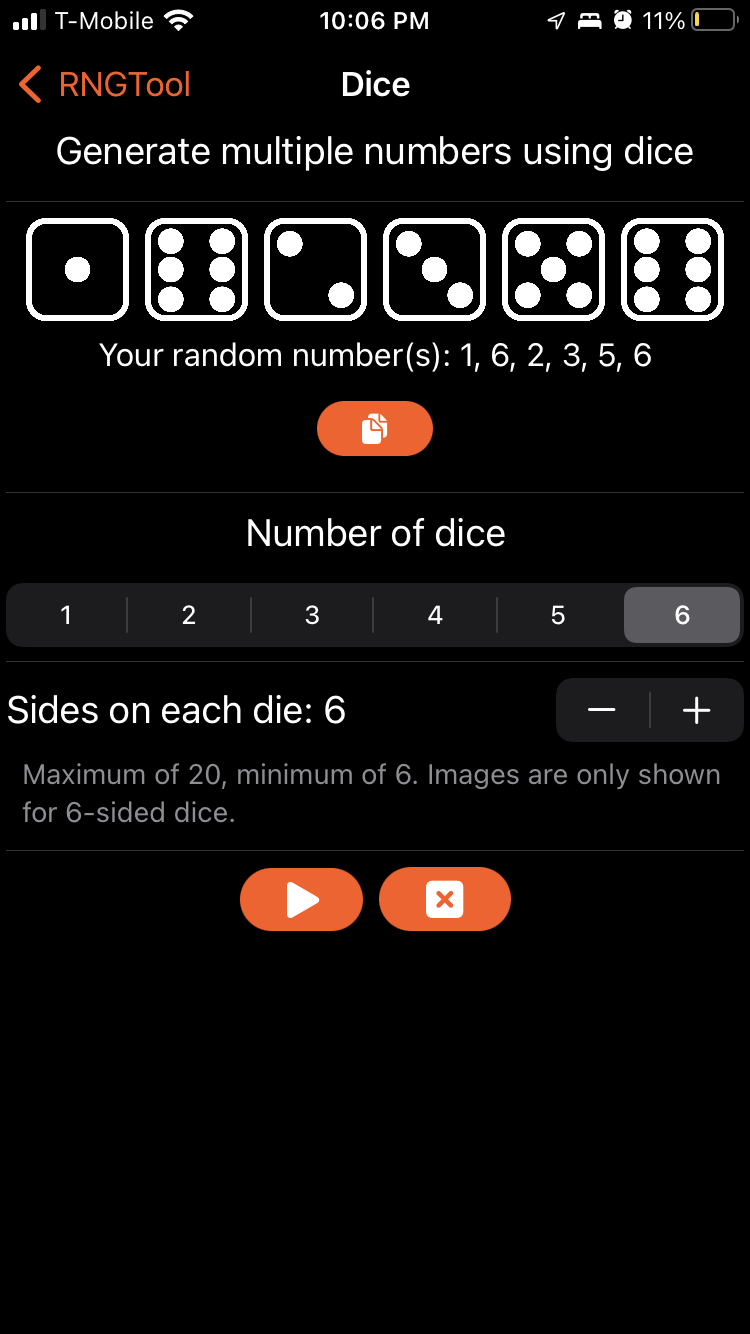Increase sides on each die

[x=696, y=710]
